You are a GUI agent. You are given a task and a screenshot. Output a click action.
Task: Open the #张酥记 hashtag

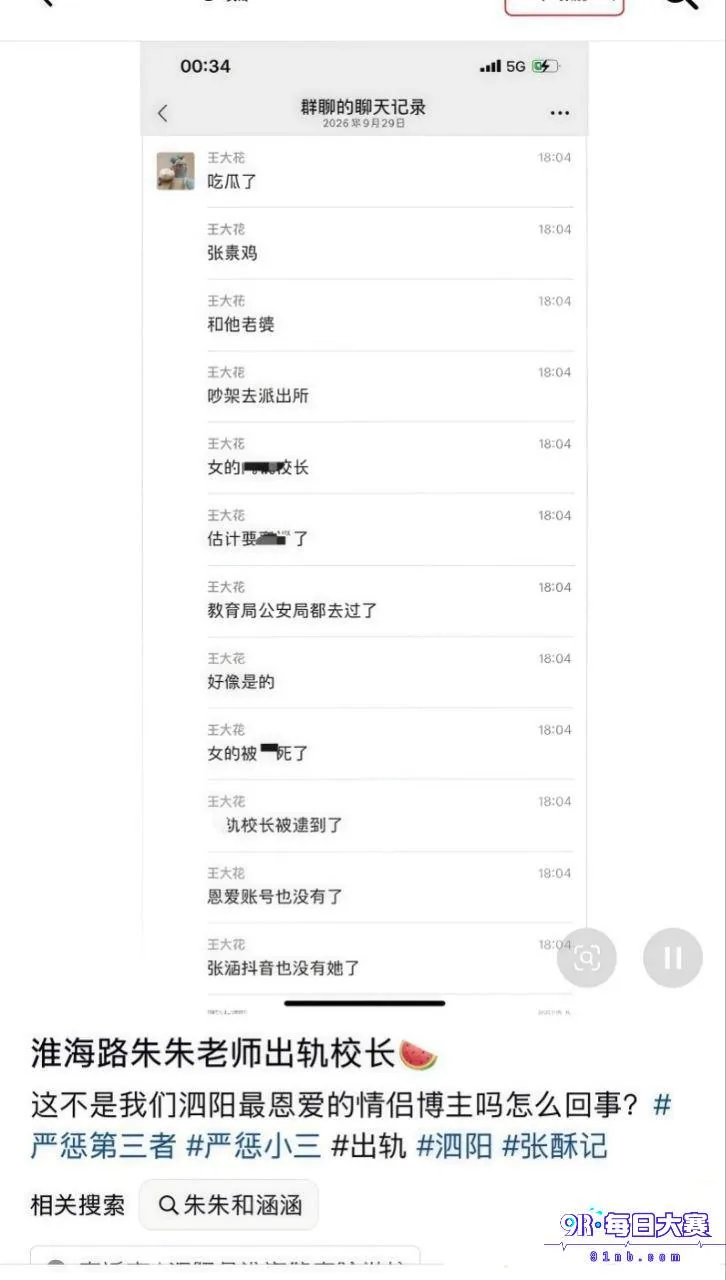point(554,1145)
